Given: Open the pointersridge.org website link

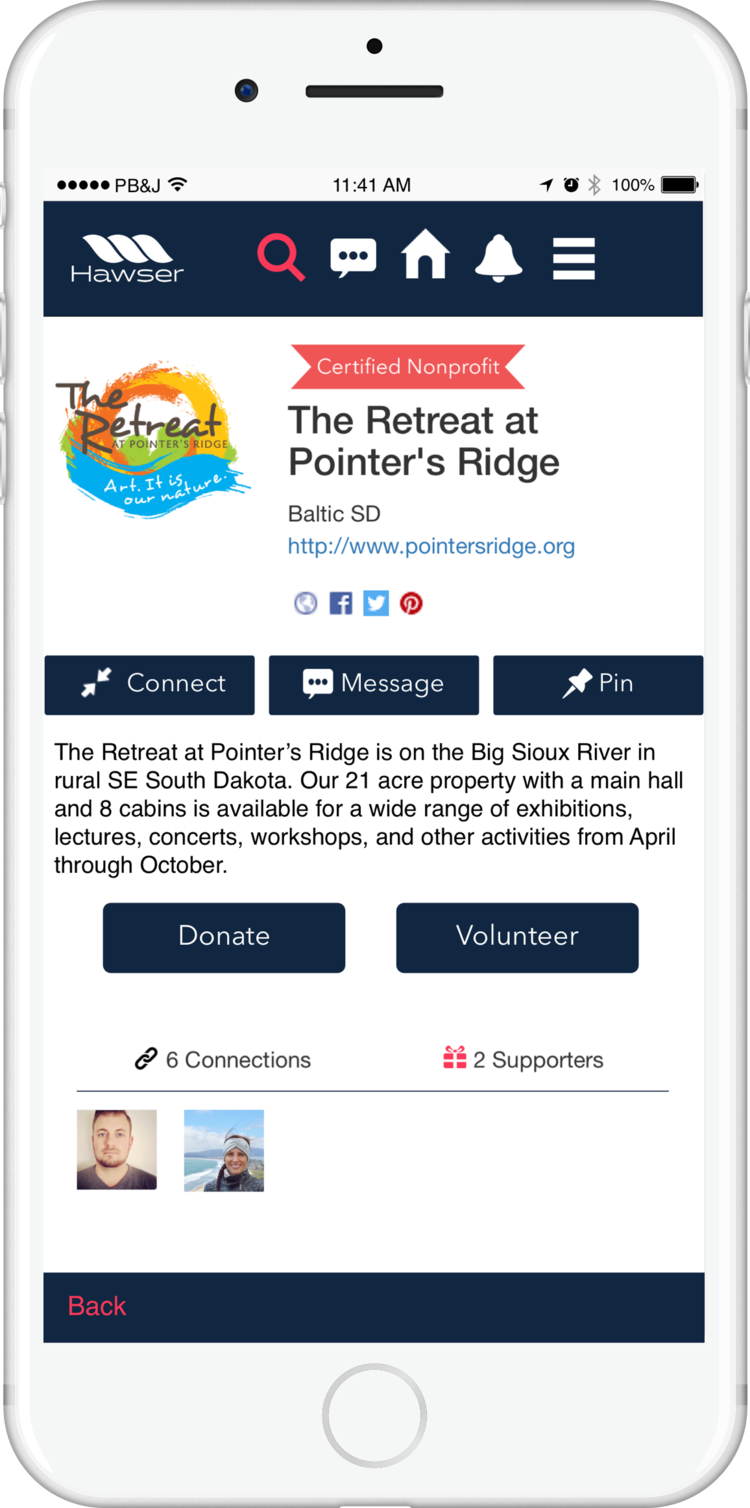Looking at the screenshot, I should [x=431, y=546].
